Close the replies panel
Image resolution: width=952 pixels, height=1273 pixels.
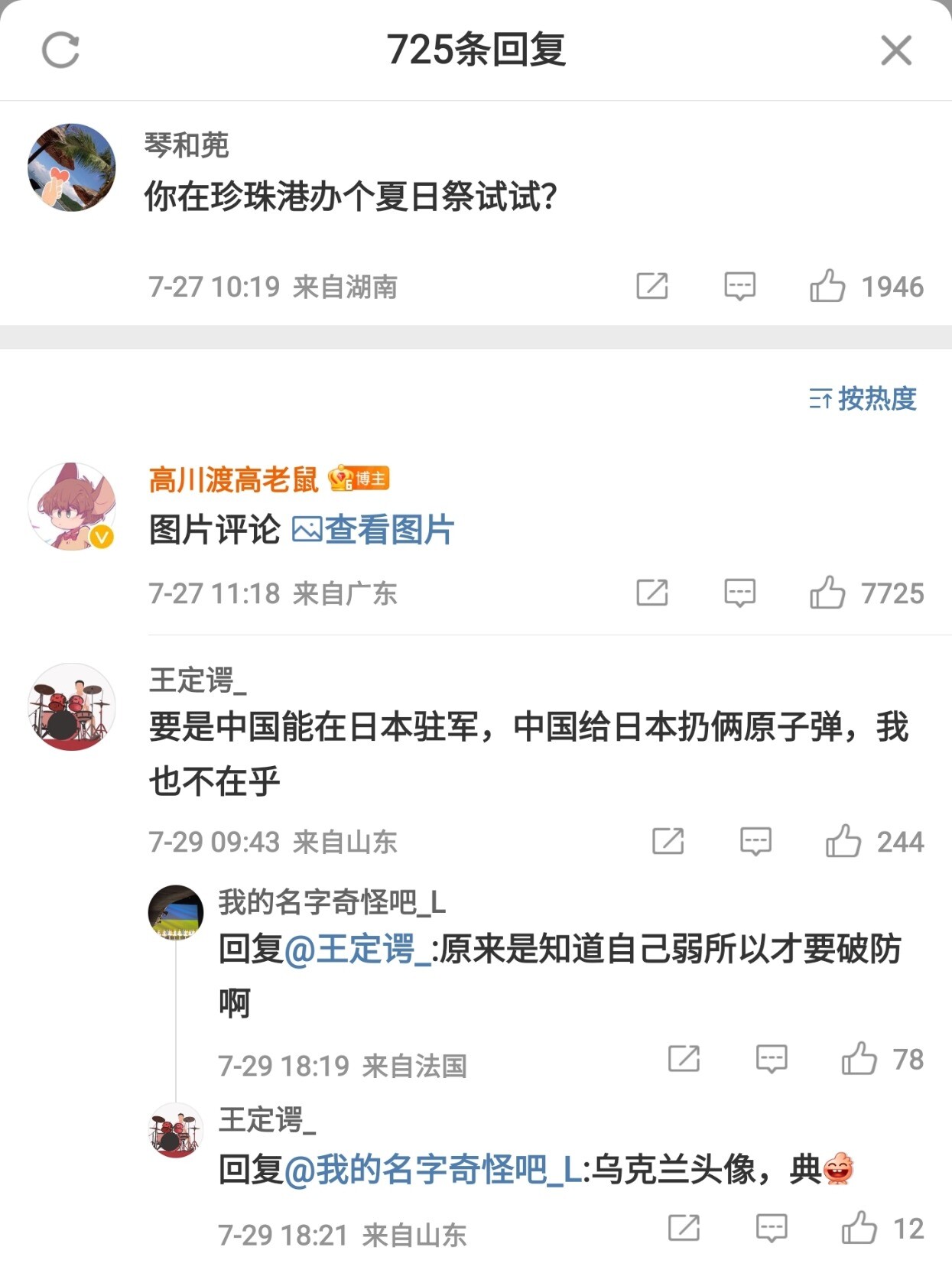click(x=895, y=51)
